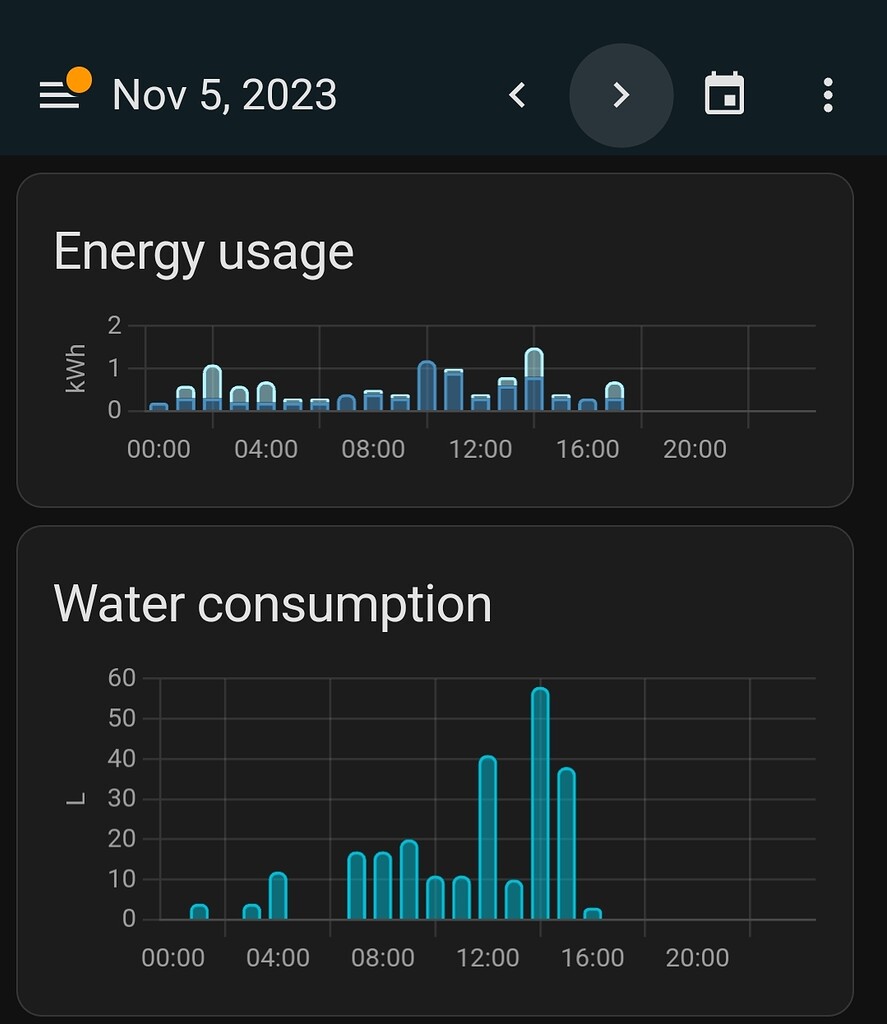
Task: Select the back arrow navigation icon
Action: 517,95
